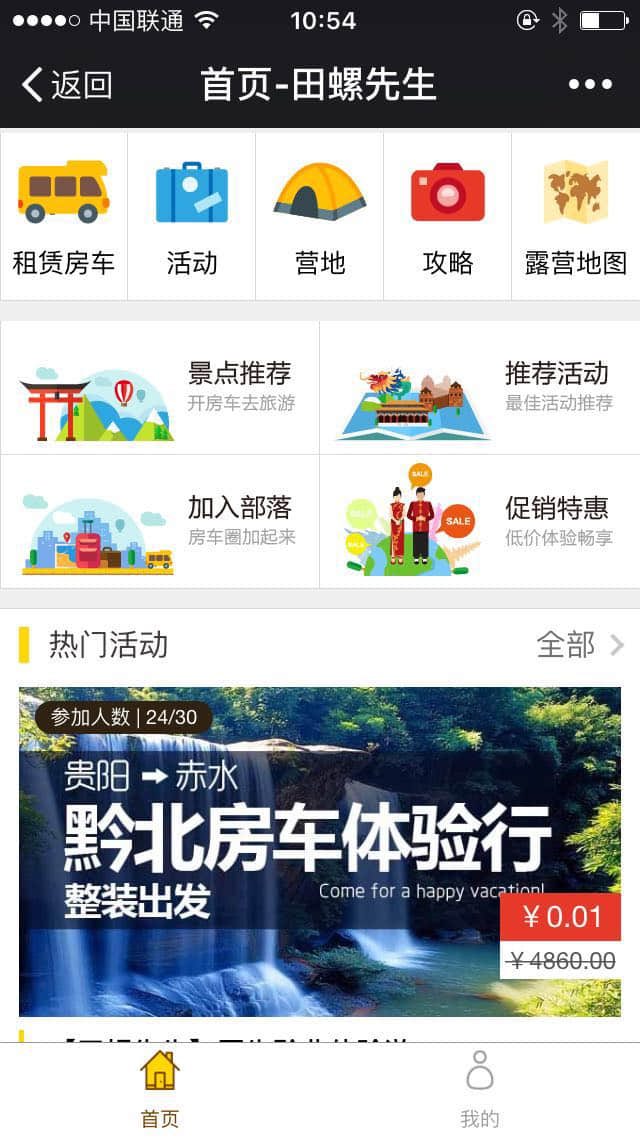640x1136 pixels.
Task: Open the 营地 category
Action: [x=320, y=216]
